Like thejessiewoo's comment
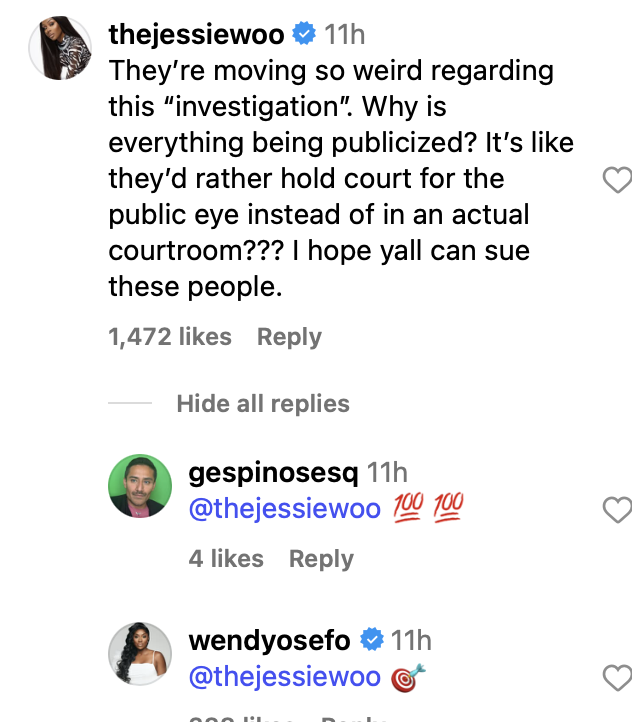The image size is (632, 722). (x=617, y=180)
